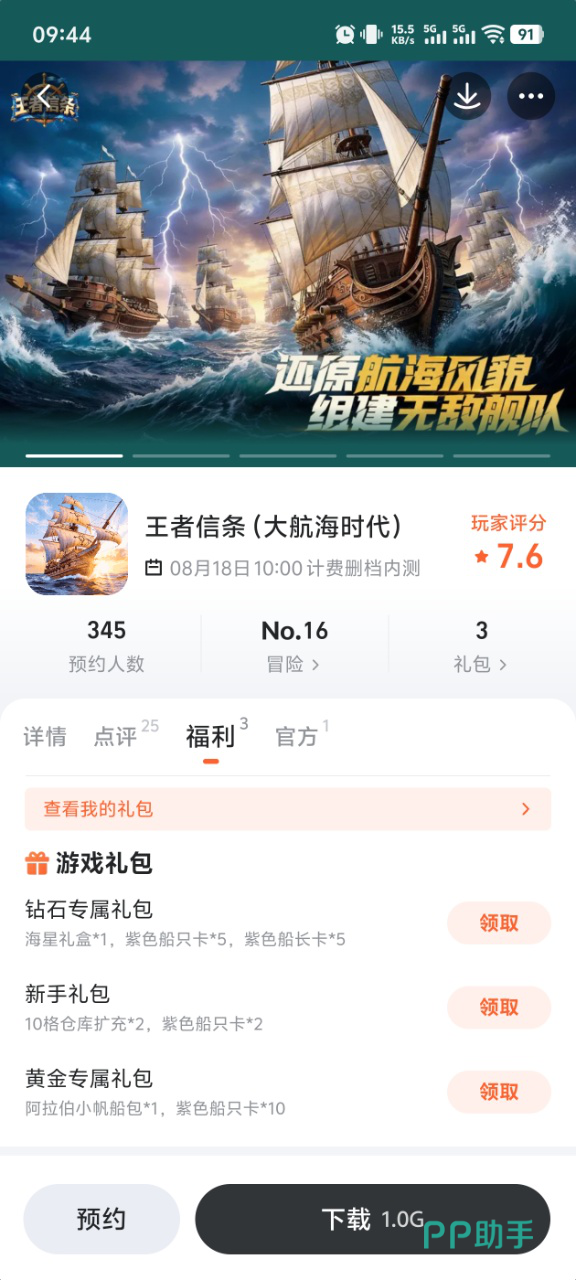Switch to the 官方 tab

click(x=297, y=737)
